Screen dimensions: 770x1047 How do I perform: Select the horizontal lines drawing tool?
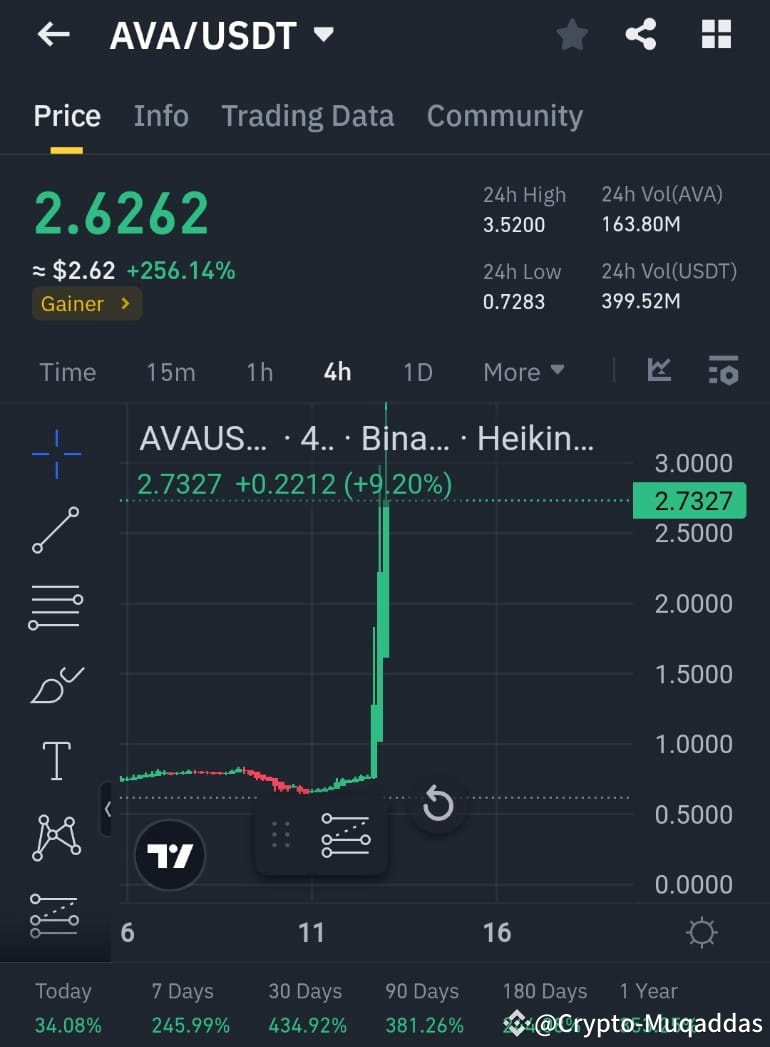tap(56, 606)
